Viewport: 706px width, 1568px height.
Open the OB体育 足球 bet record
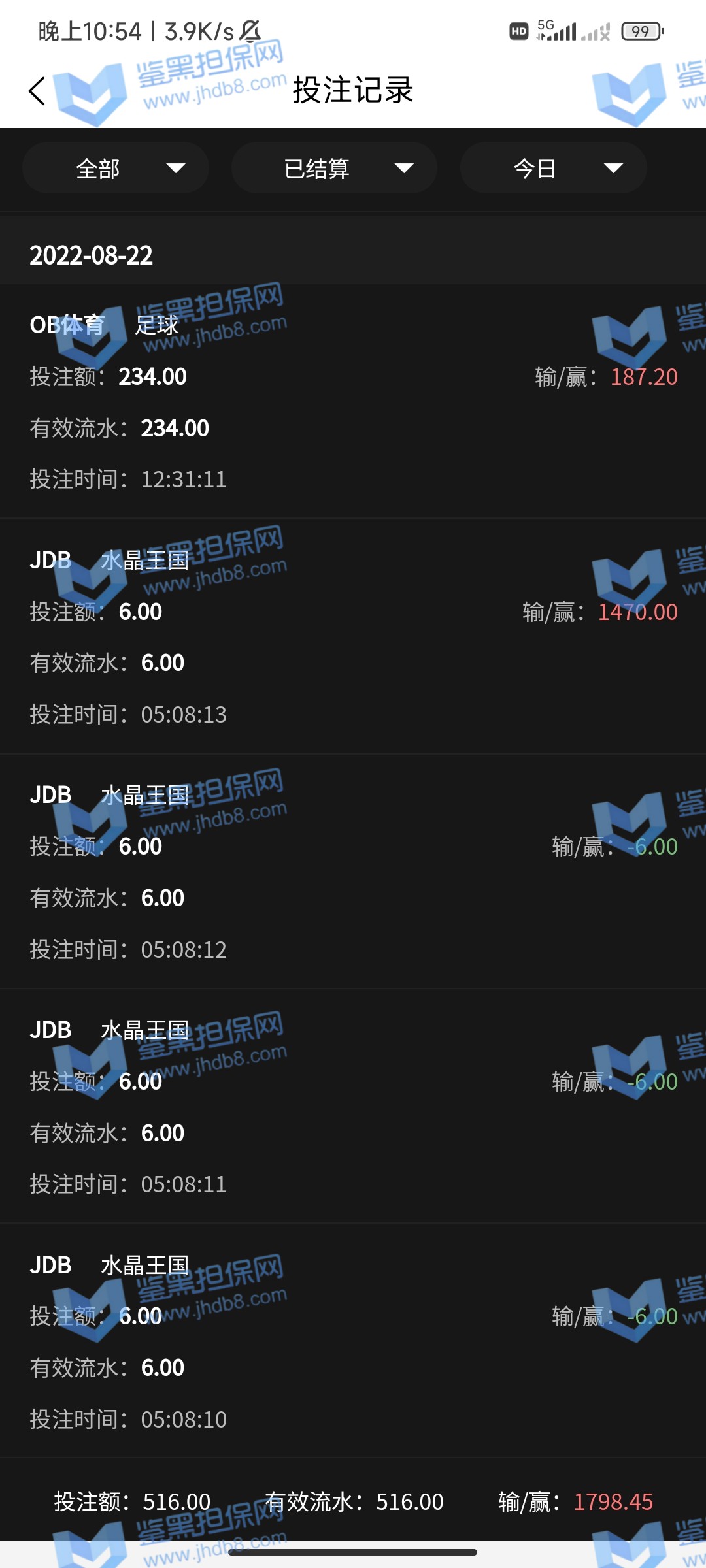[x=353, y=401]
